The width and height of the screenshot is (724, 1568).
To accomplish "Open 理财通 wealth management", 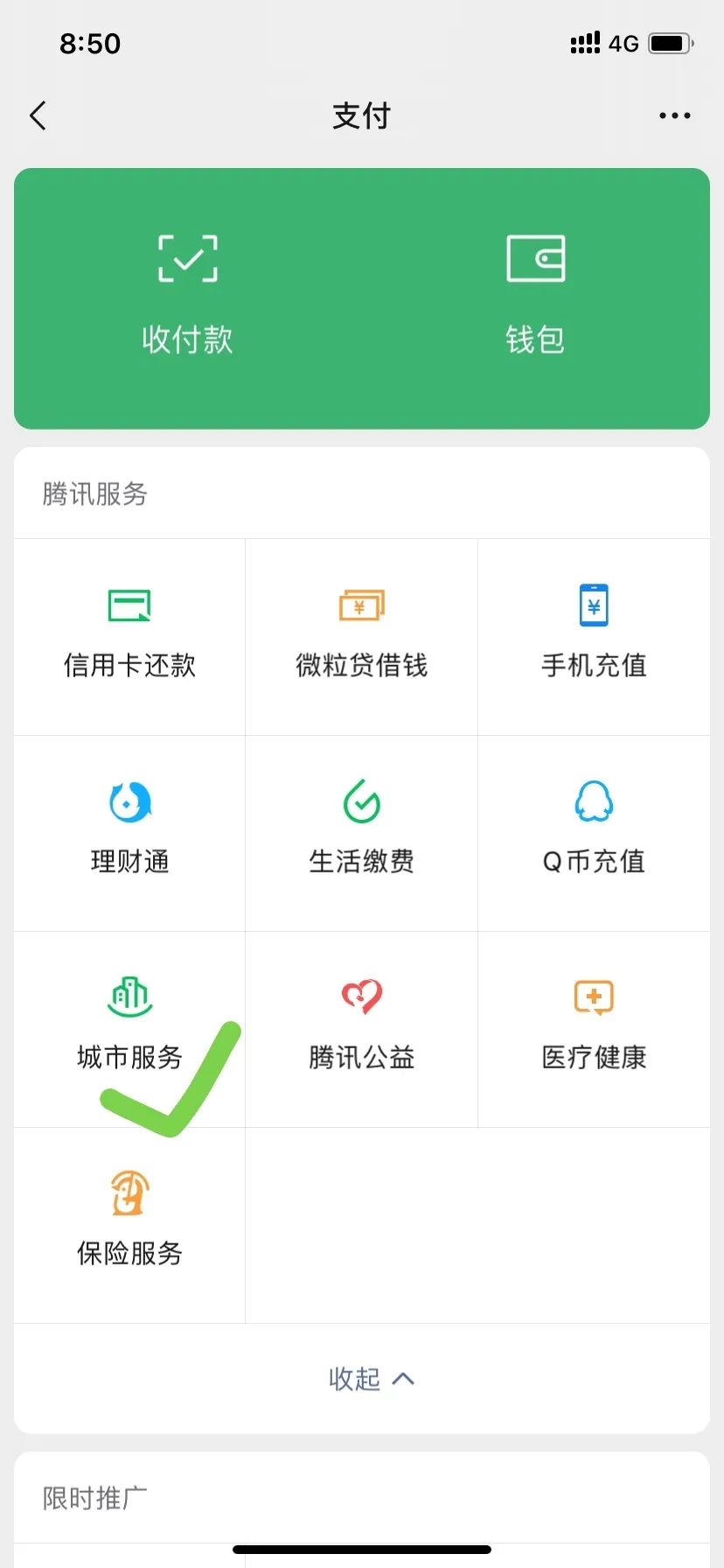I will coord(129,833).
